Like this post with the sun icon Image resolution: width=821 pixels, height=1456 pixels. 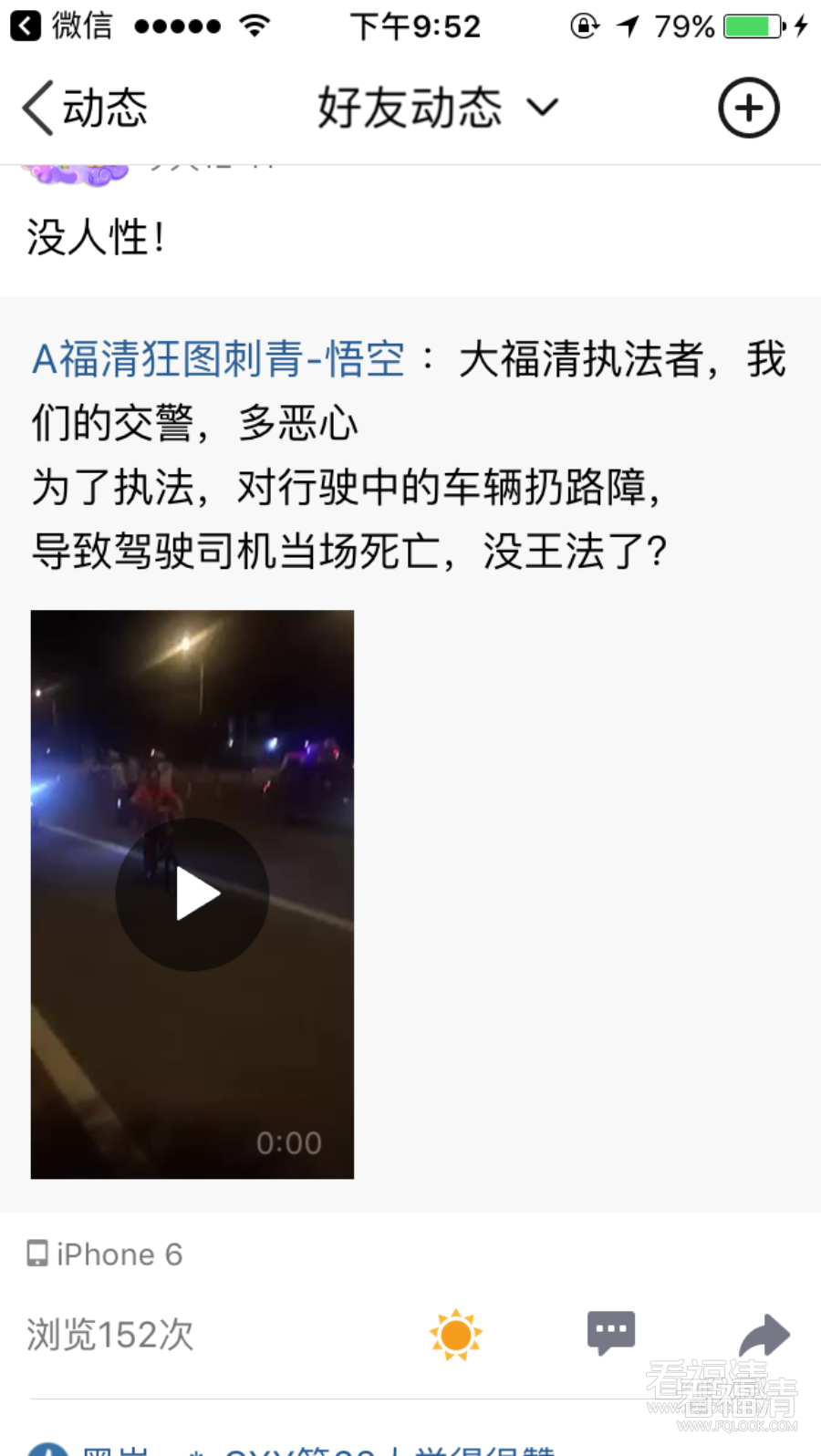455,1335
